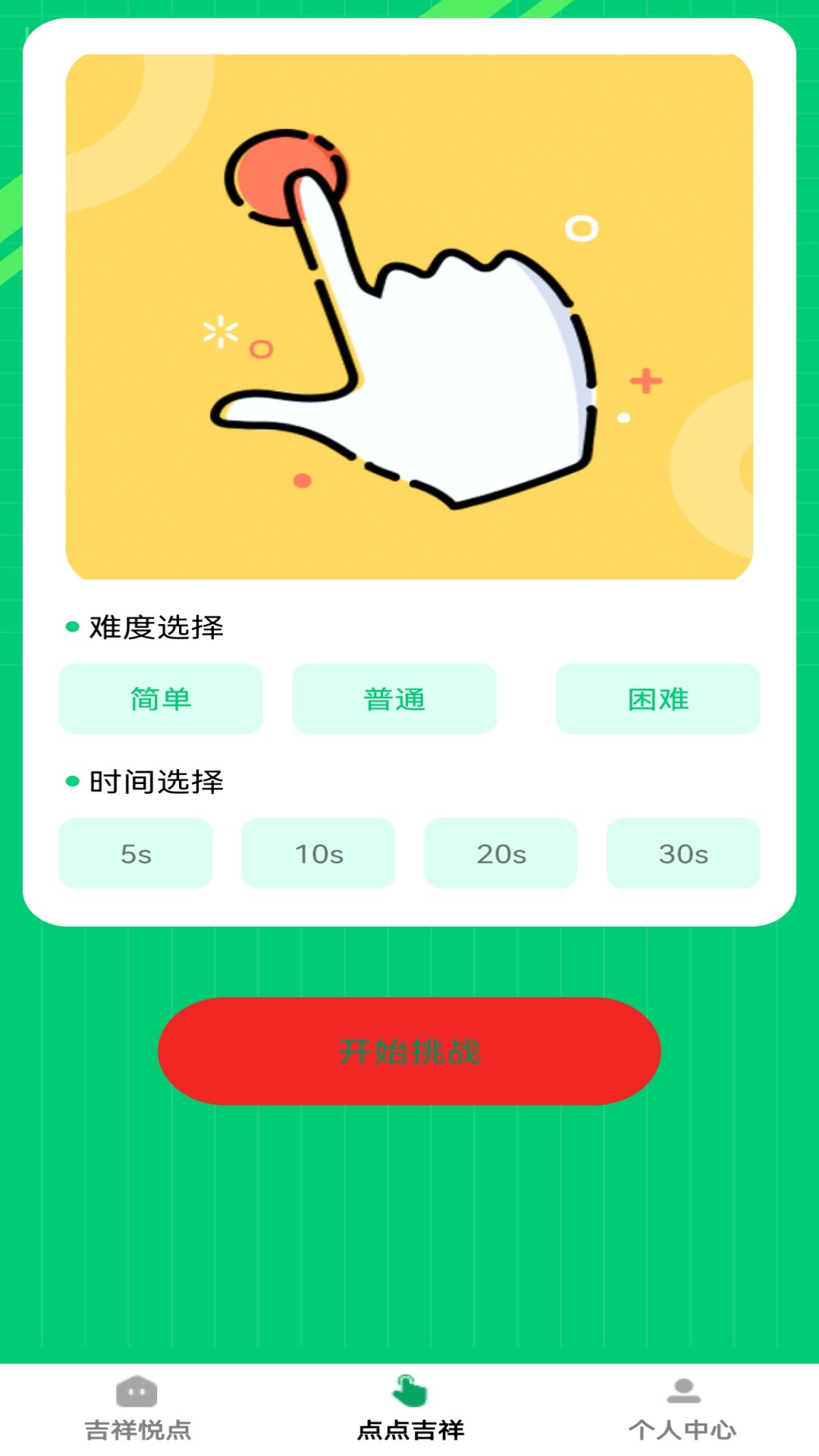
Task: Select the 简单 difficulty option
Action: click(161, 698)
